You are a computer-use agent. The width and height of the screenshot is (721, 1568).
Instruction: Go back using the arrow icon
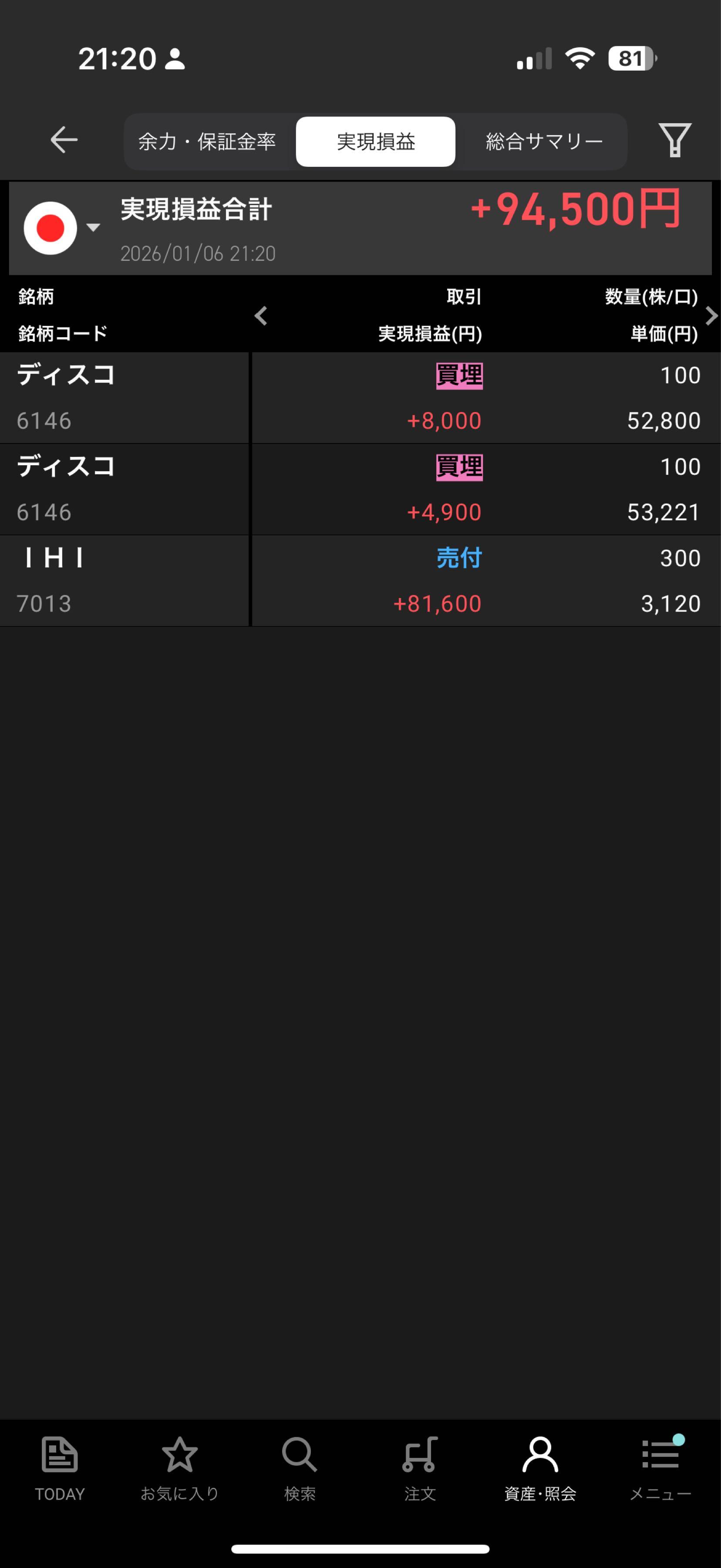click(63, 140)
